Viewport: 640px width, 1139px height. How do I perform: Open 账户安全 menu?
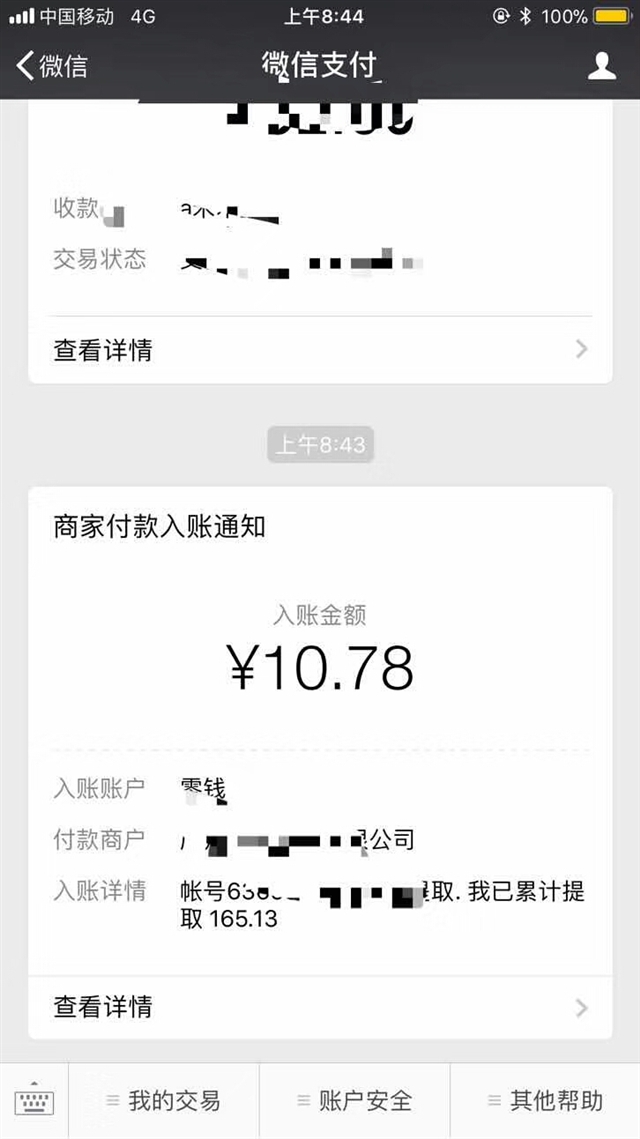point(355,1101)
